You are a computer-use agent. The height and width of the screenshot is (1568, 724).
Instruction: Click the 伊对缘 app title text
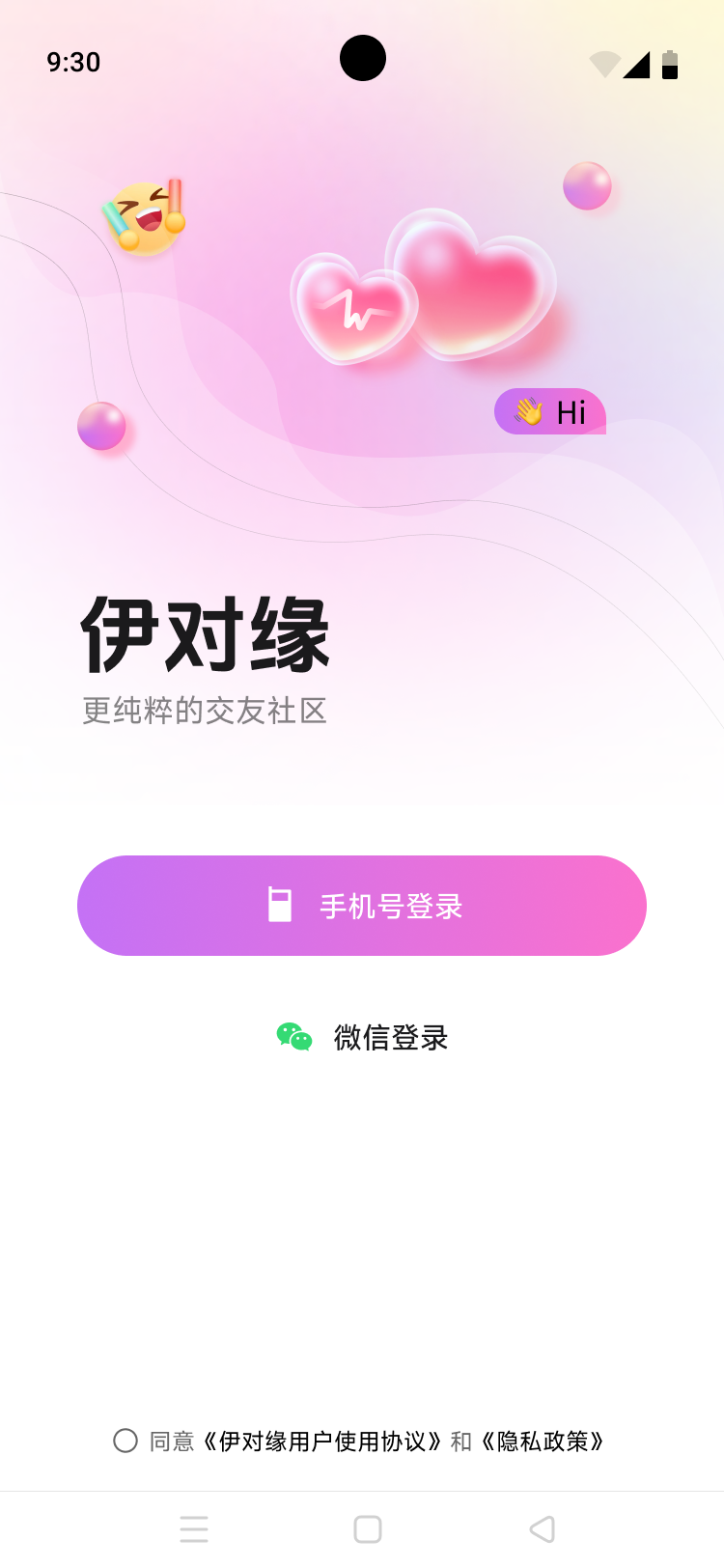click(204, 633)
